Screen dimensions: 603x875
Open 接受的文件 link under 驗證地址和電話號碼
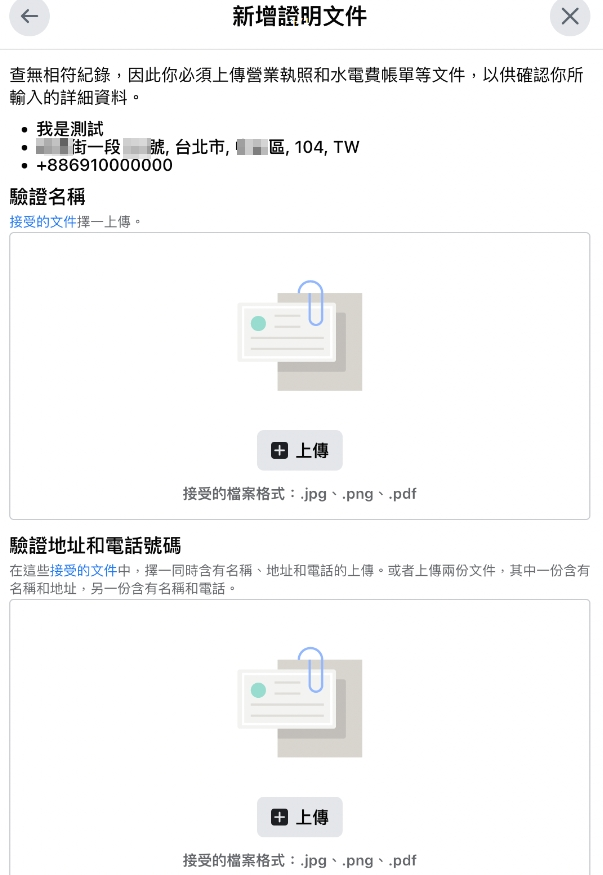pyautogui.click(x=84, y=571)
